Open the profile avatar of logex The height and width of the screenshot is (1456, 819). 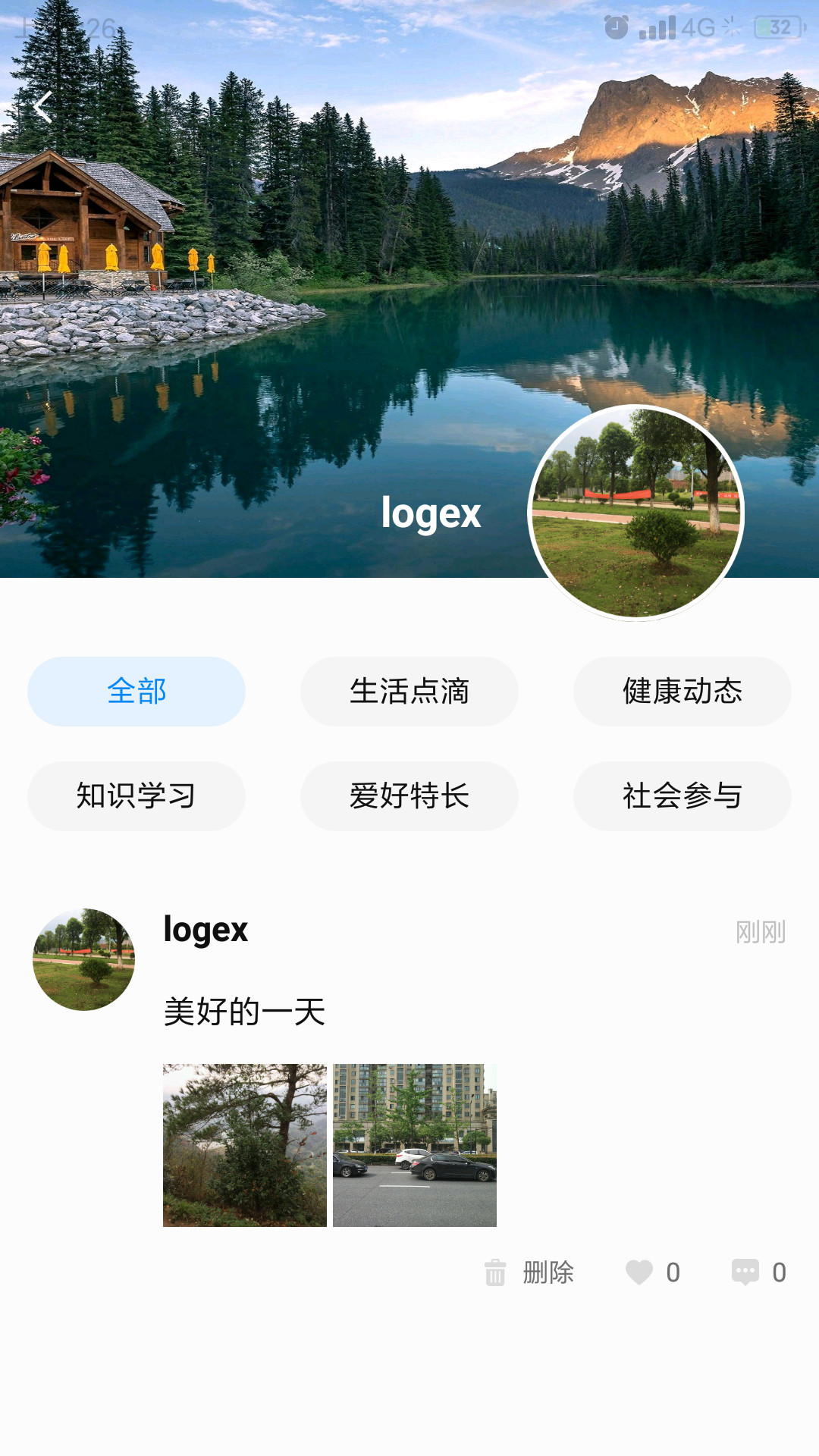click(637, 512)
